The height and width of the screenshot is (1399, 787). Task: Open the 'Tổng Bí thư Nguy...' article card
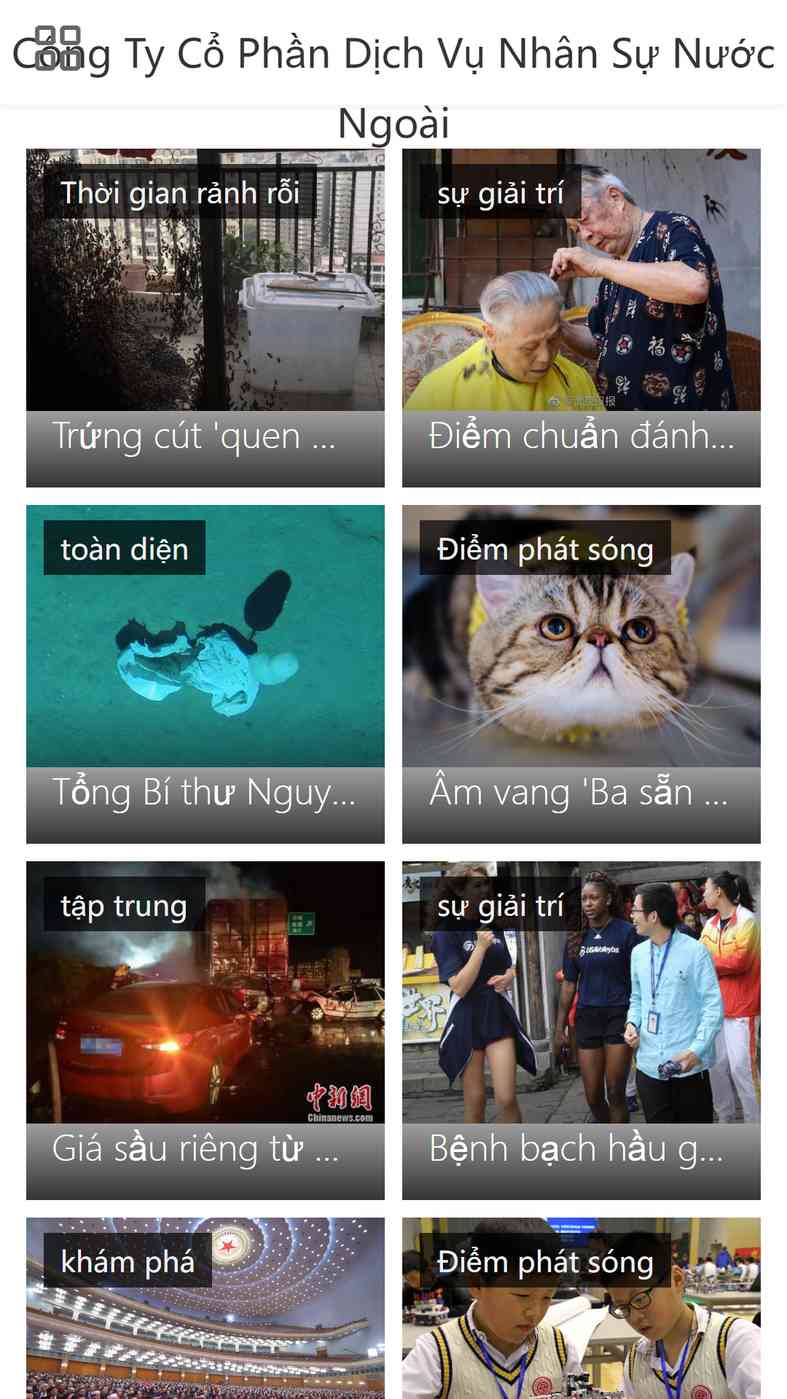[205, 674]
